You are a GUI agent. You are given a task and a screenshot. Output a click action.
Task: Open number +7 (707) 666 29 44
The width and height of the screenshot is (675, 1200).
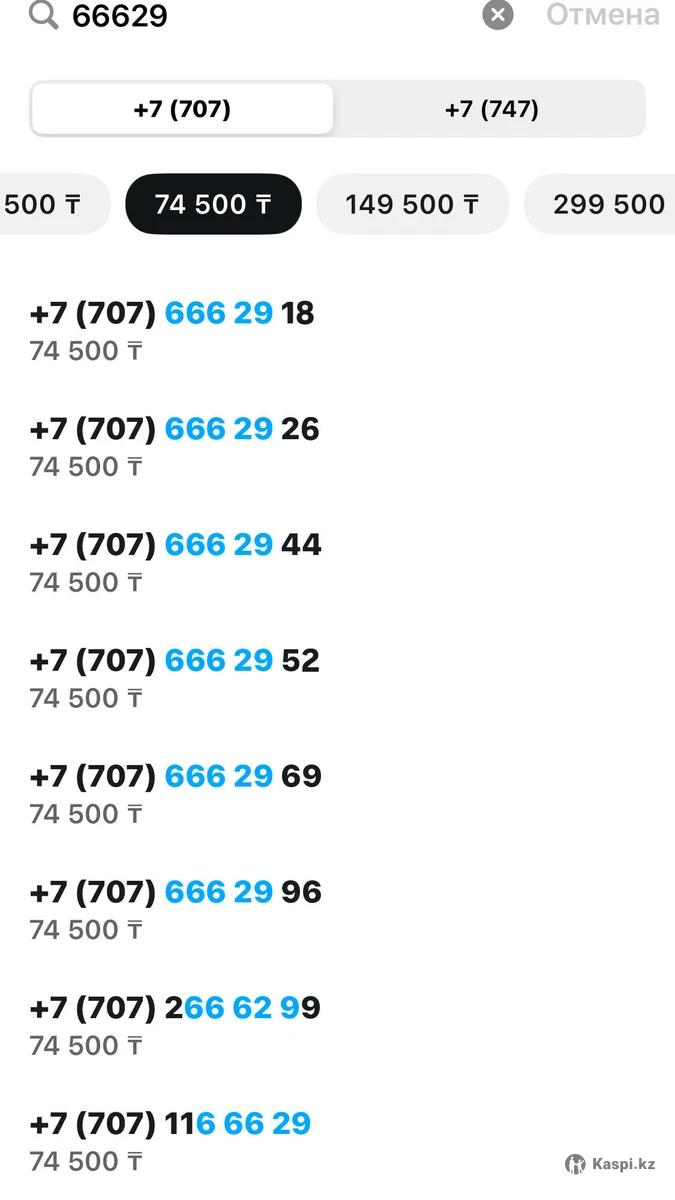[x=175, y=560]
